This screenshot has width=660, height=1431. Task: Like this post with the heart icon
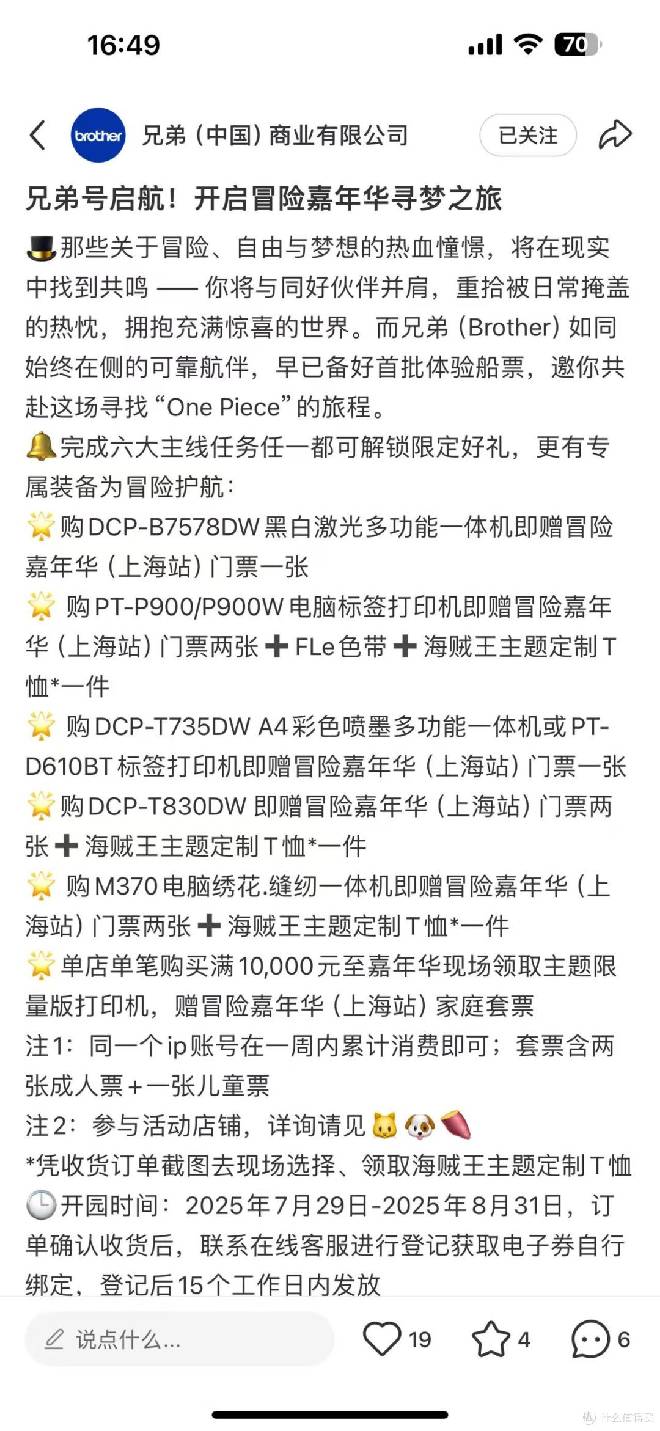382,1339
